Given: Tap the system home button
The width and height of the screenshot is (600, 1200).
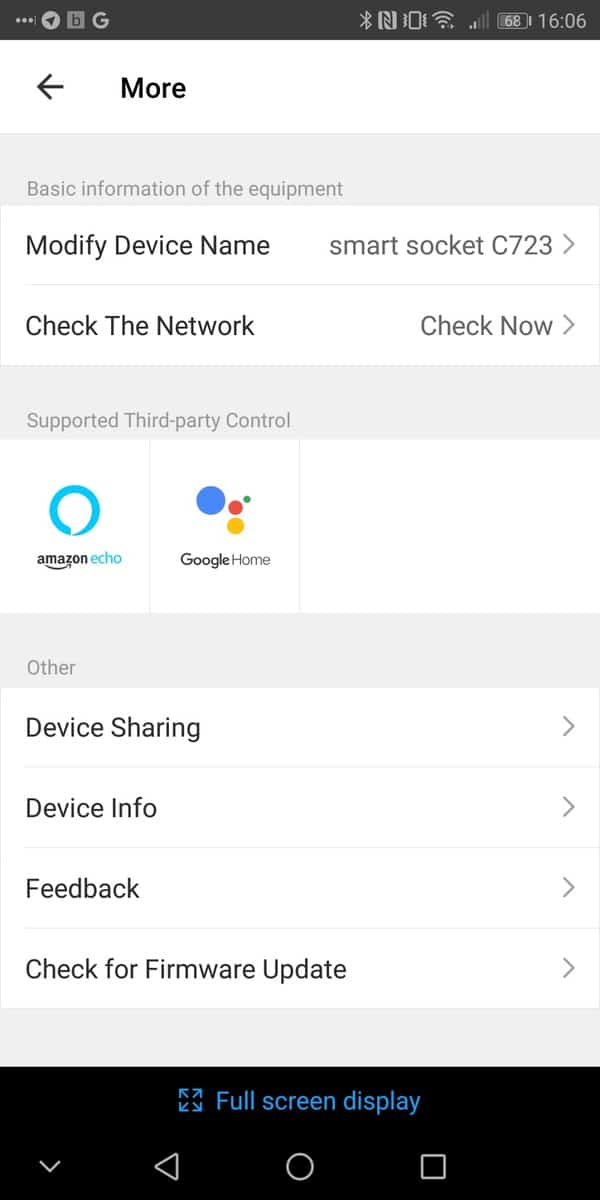Looking at the screenshot, I should pos(300,1166).
